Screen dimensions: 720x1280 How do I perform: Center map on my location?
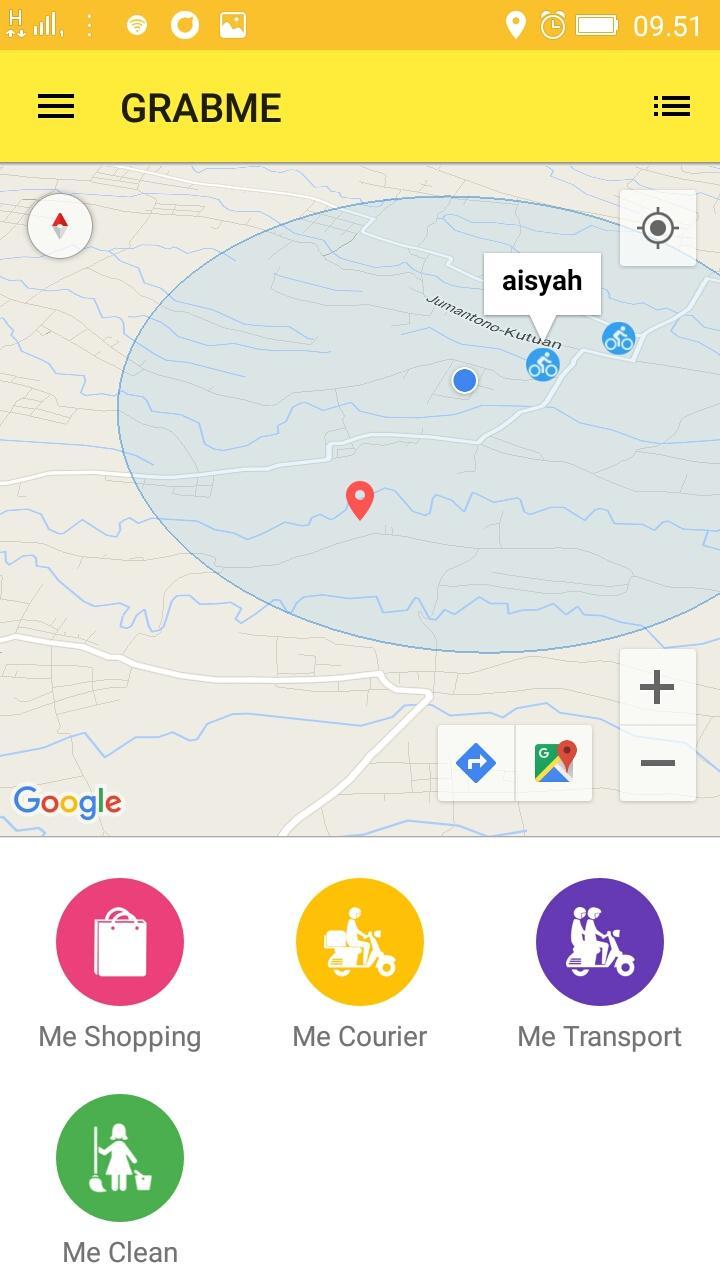point(657,228)
